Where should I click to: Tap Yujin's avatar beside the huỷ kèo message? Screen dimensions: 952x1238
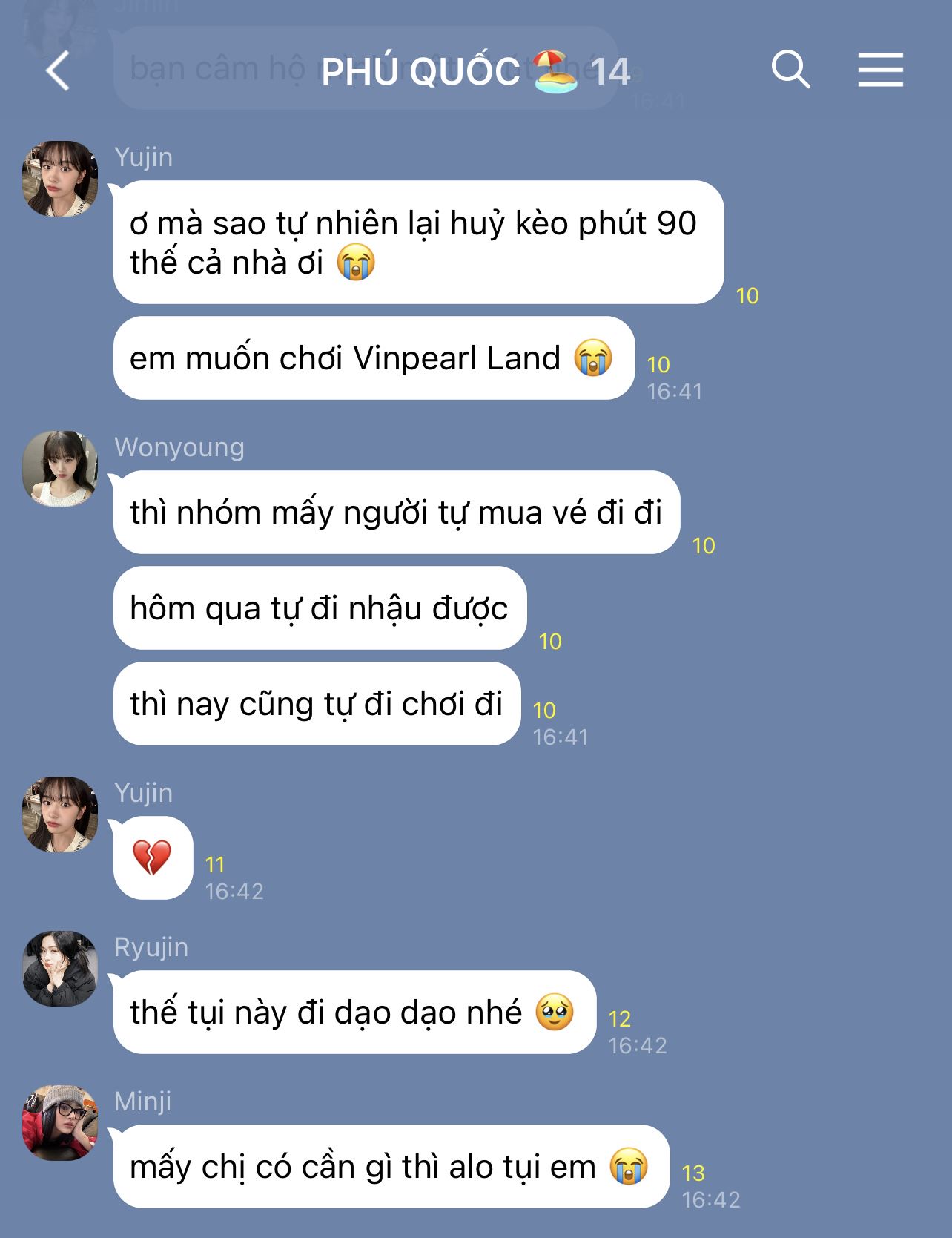pyautogui.click(x=60, y=179)
